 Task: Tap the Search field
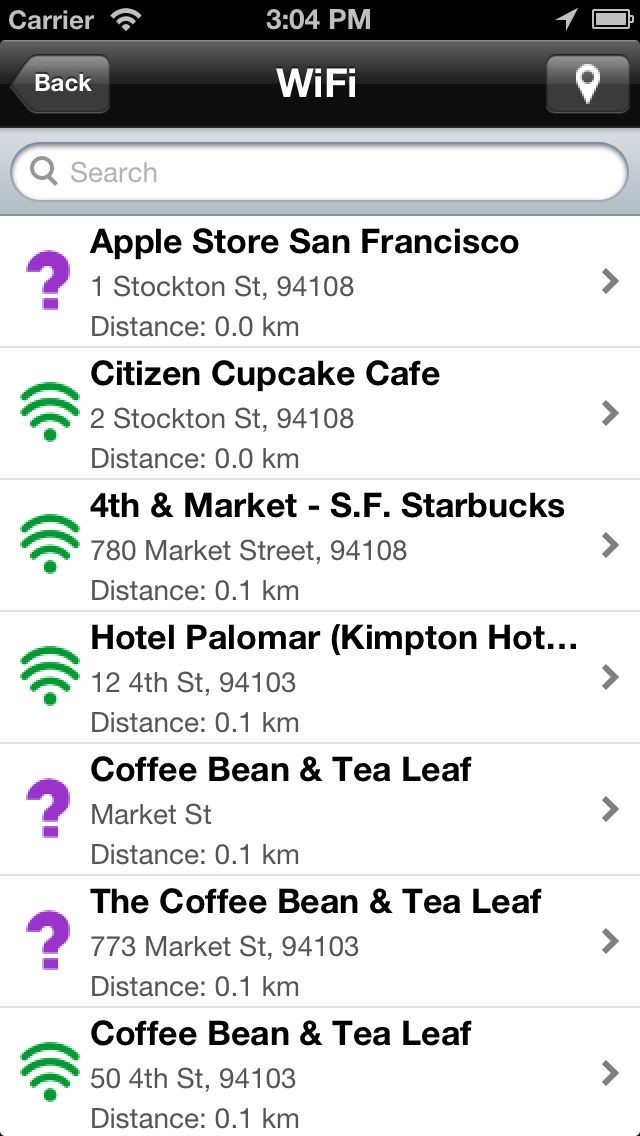click(320, 173)
